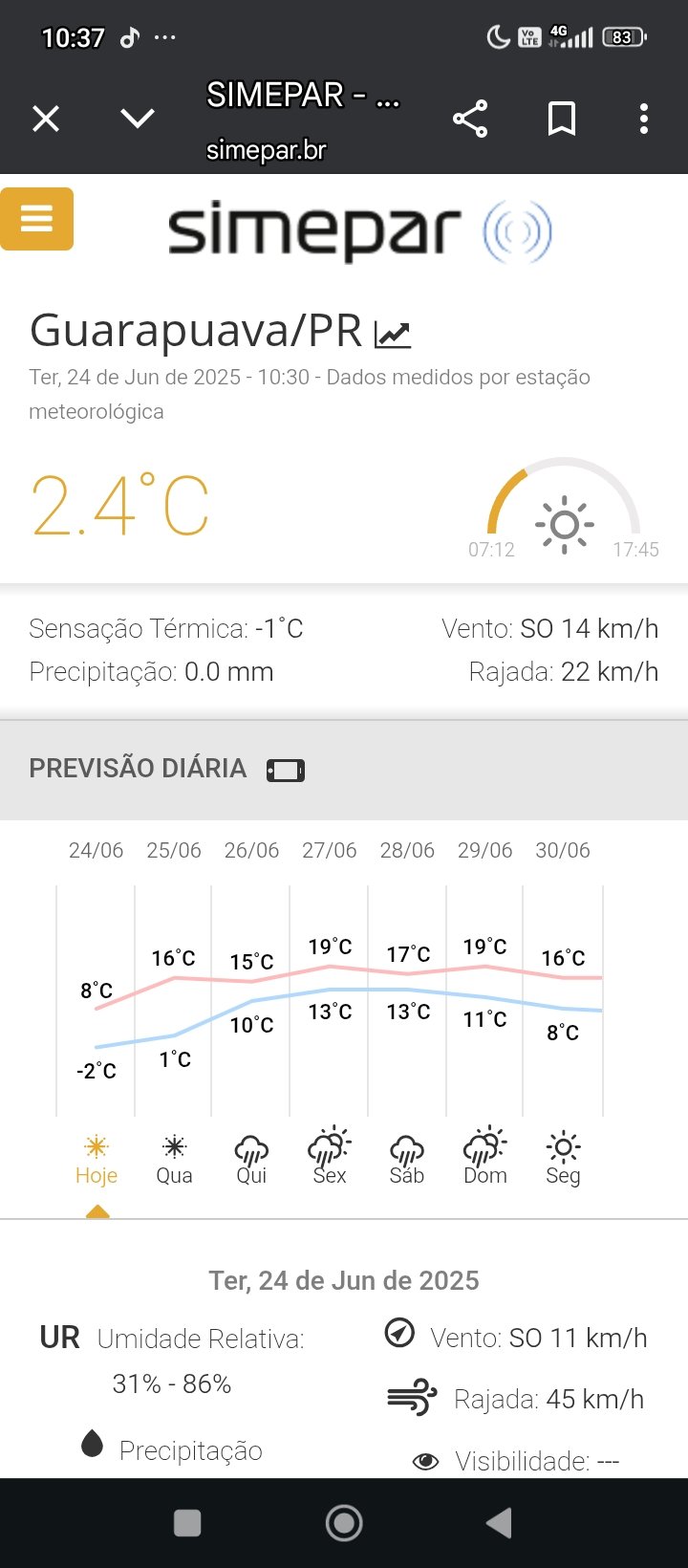The image size is (688, 1568).
Task: View the Sáb forecast
Action: pyautogui.click(x=407, y=1160)
